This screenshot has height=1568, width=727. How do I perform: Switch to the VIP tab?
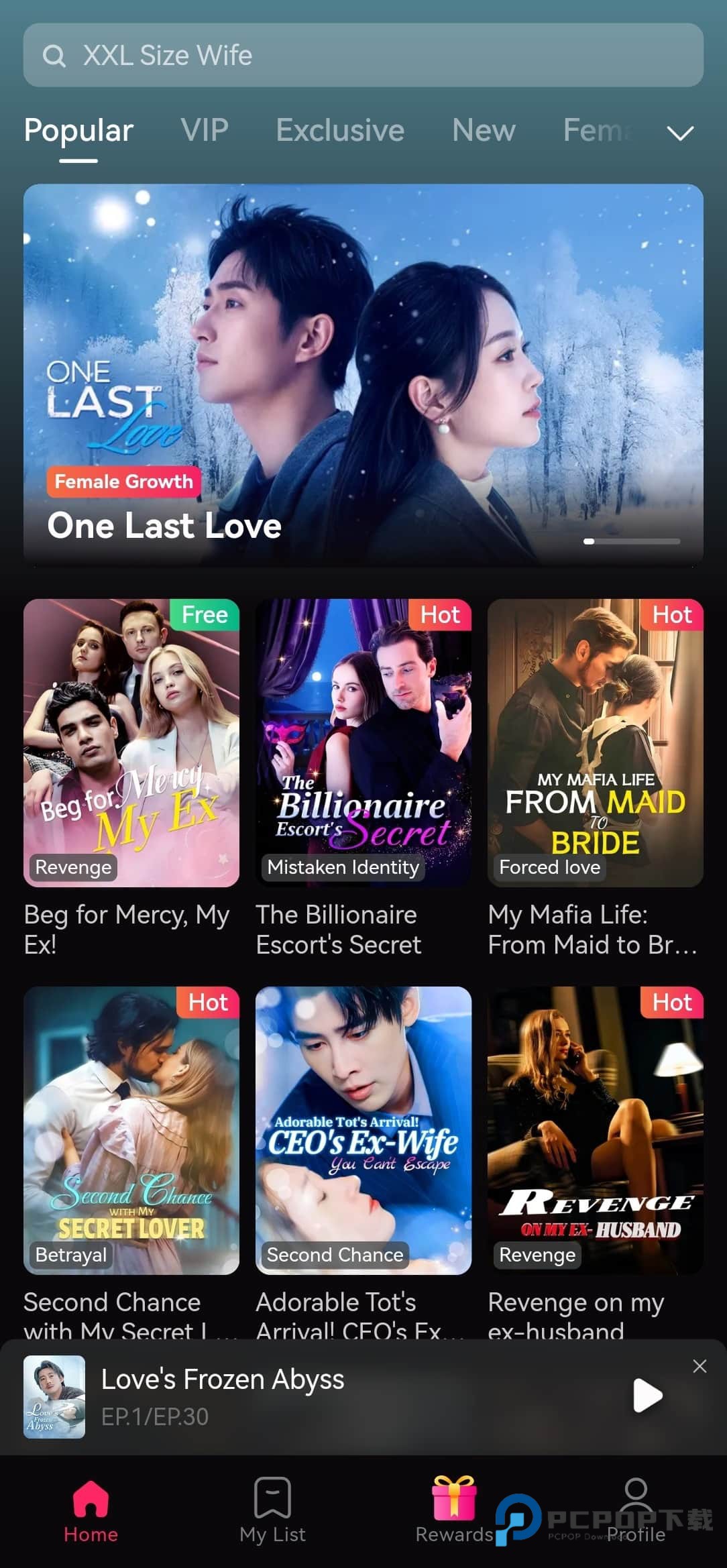(x=205, y=130)
